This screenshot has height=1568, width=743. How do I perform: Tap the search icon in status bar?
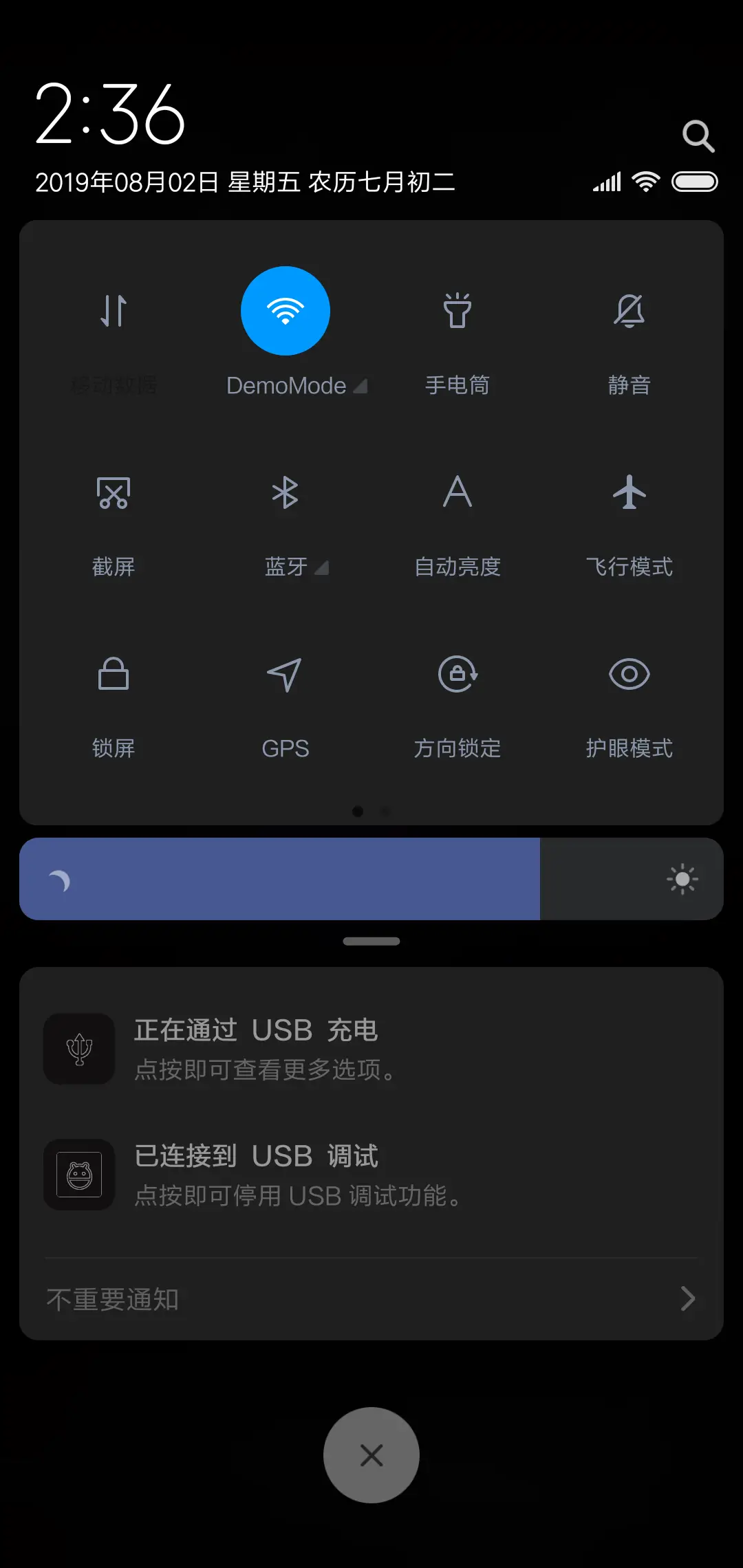(x=699, y=135)
